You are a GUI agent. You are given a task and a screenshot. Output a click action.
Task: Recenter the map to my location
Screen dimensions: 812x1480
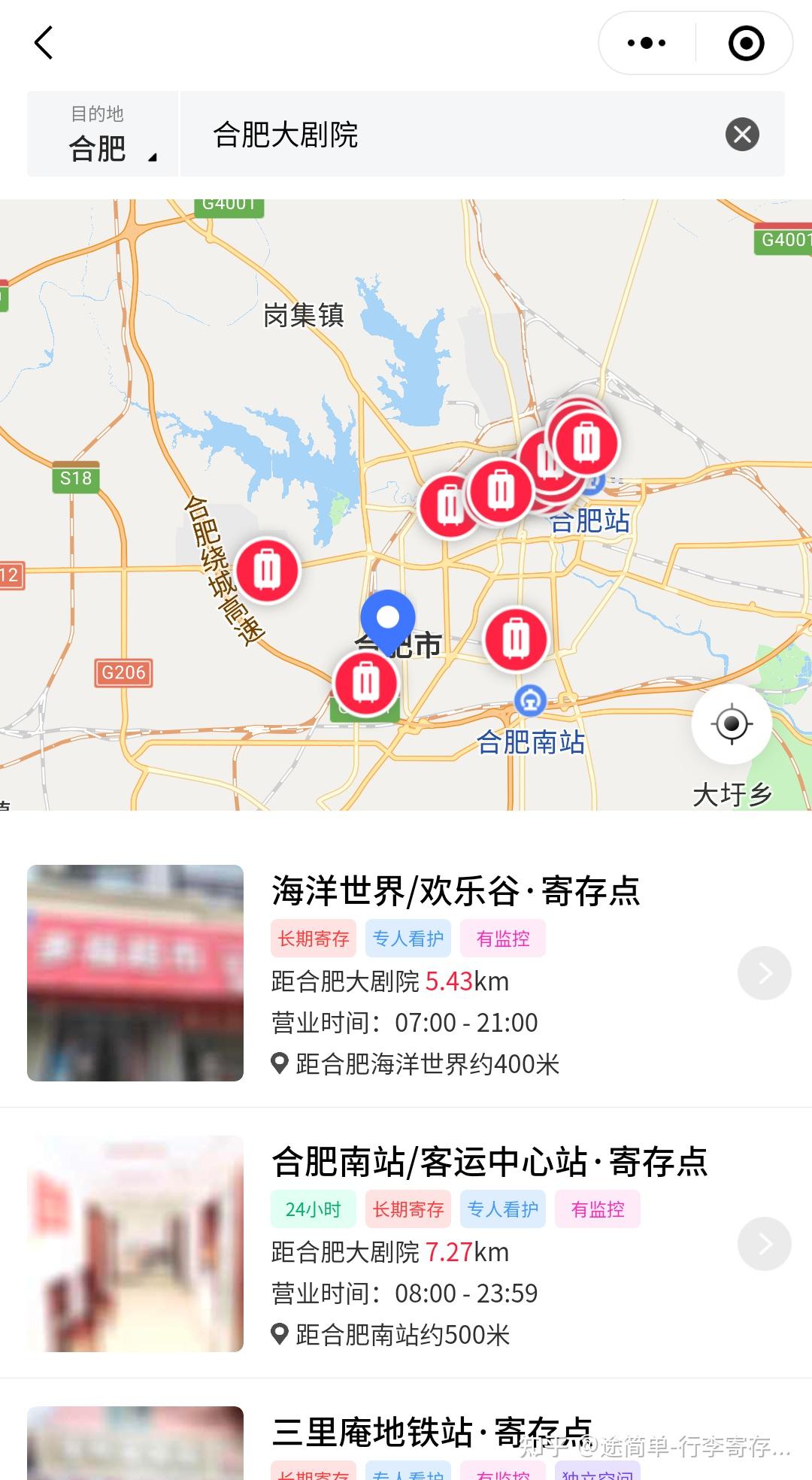coord(732,724)
